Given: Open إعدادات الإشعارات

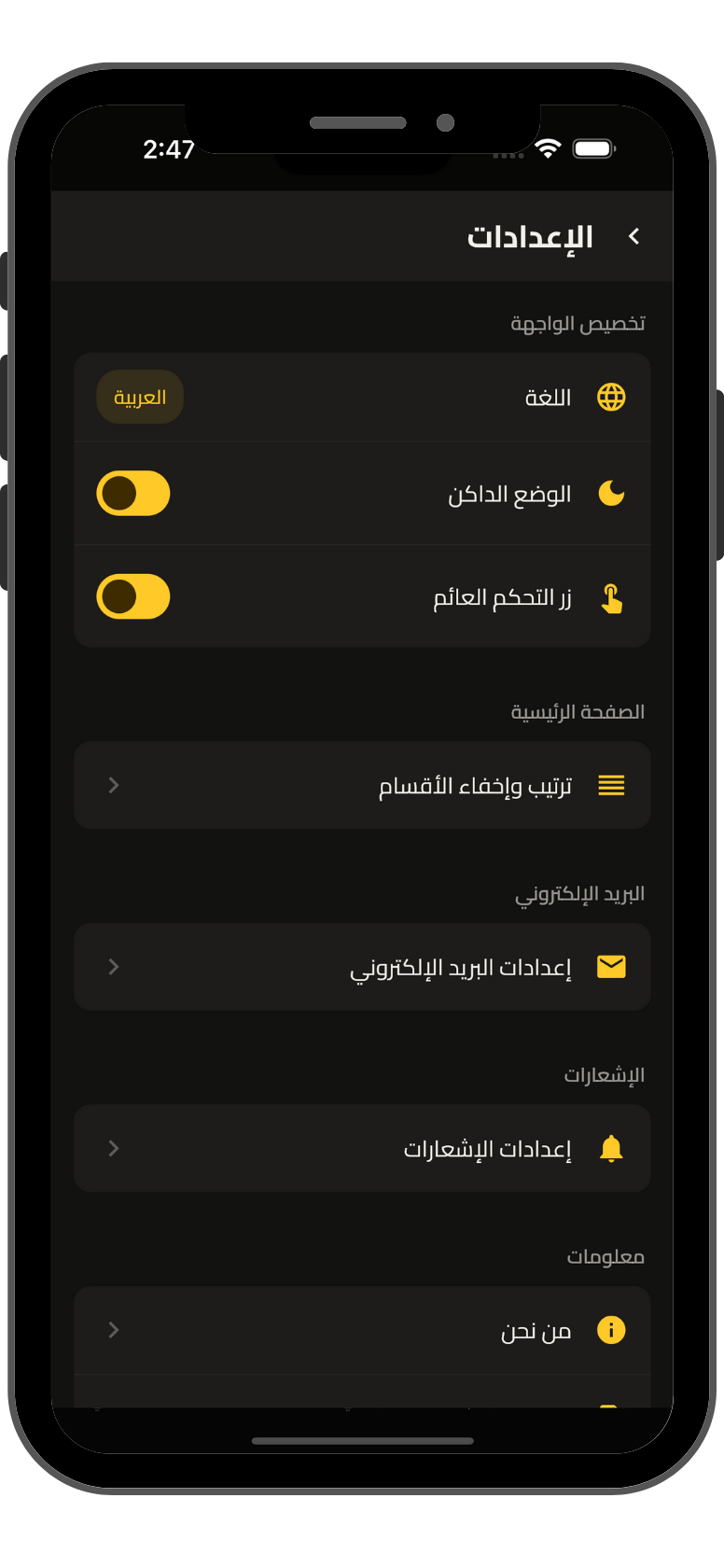Looking at the screenshot, I should tap(362, 1149).
